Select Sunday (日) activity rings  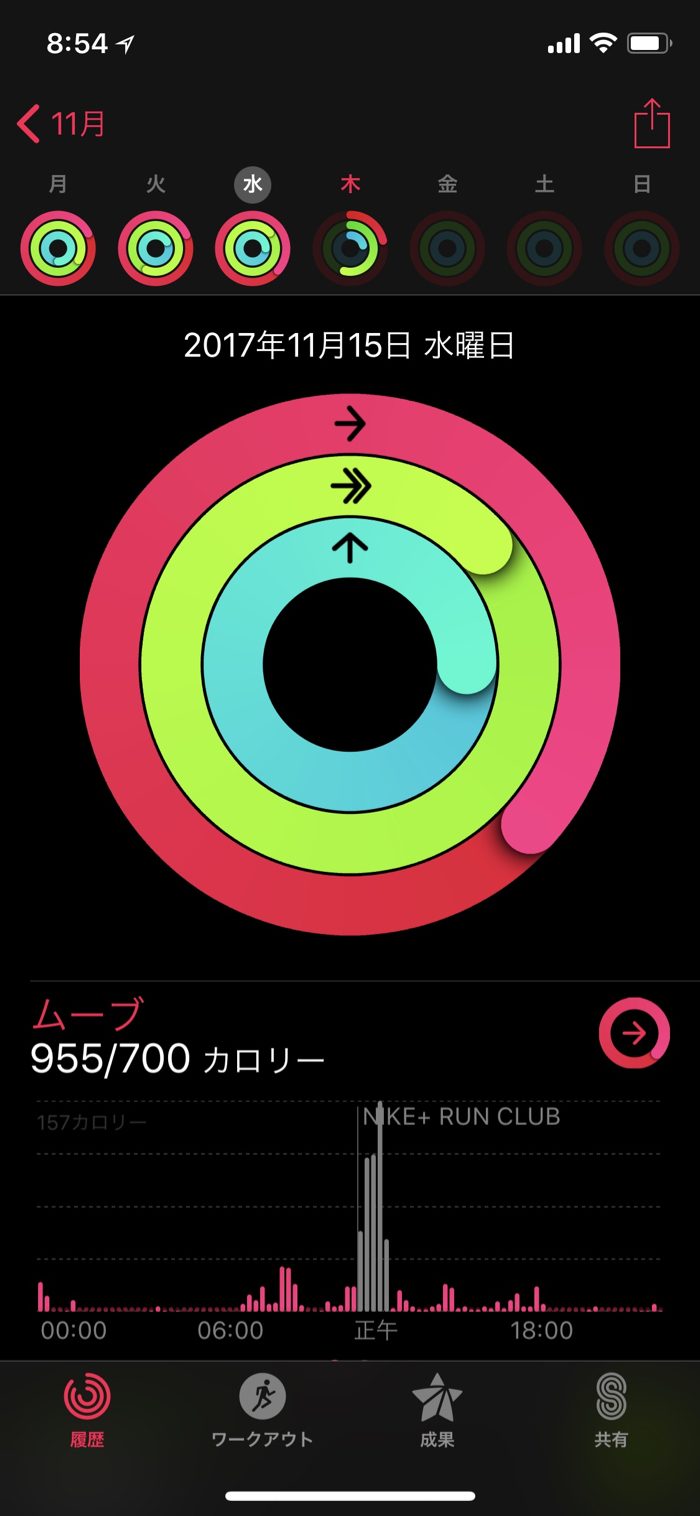tap(642, 248)
